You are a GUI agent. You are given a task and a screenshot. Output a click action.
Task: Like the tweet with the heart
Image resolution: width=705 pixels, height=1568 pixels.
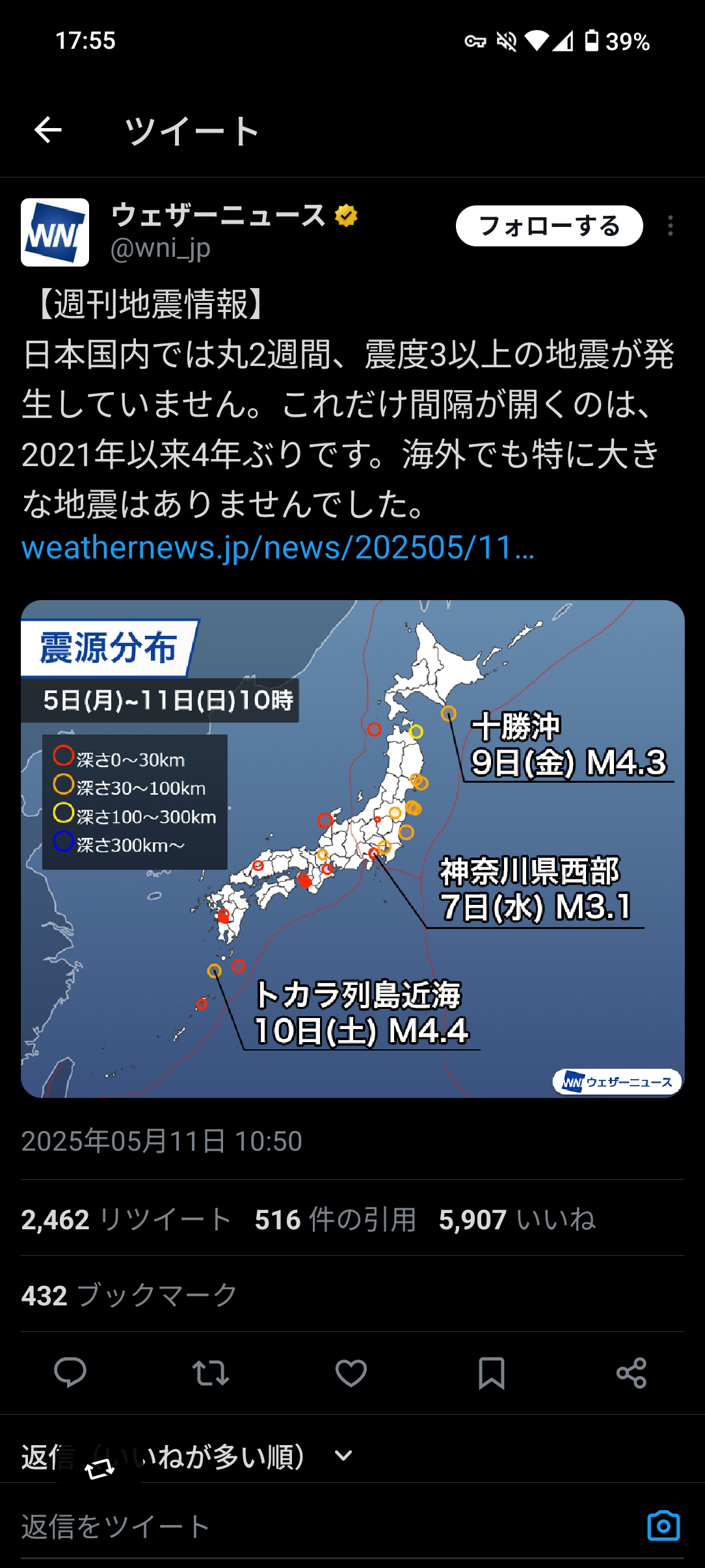(x=351, y=1373)
